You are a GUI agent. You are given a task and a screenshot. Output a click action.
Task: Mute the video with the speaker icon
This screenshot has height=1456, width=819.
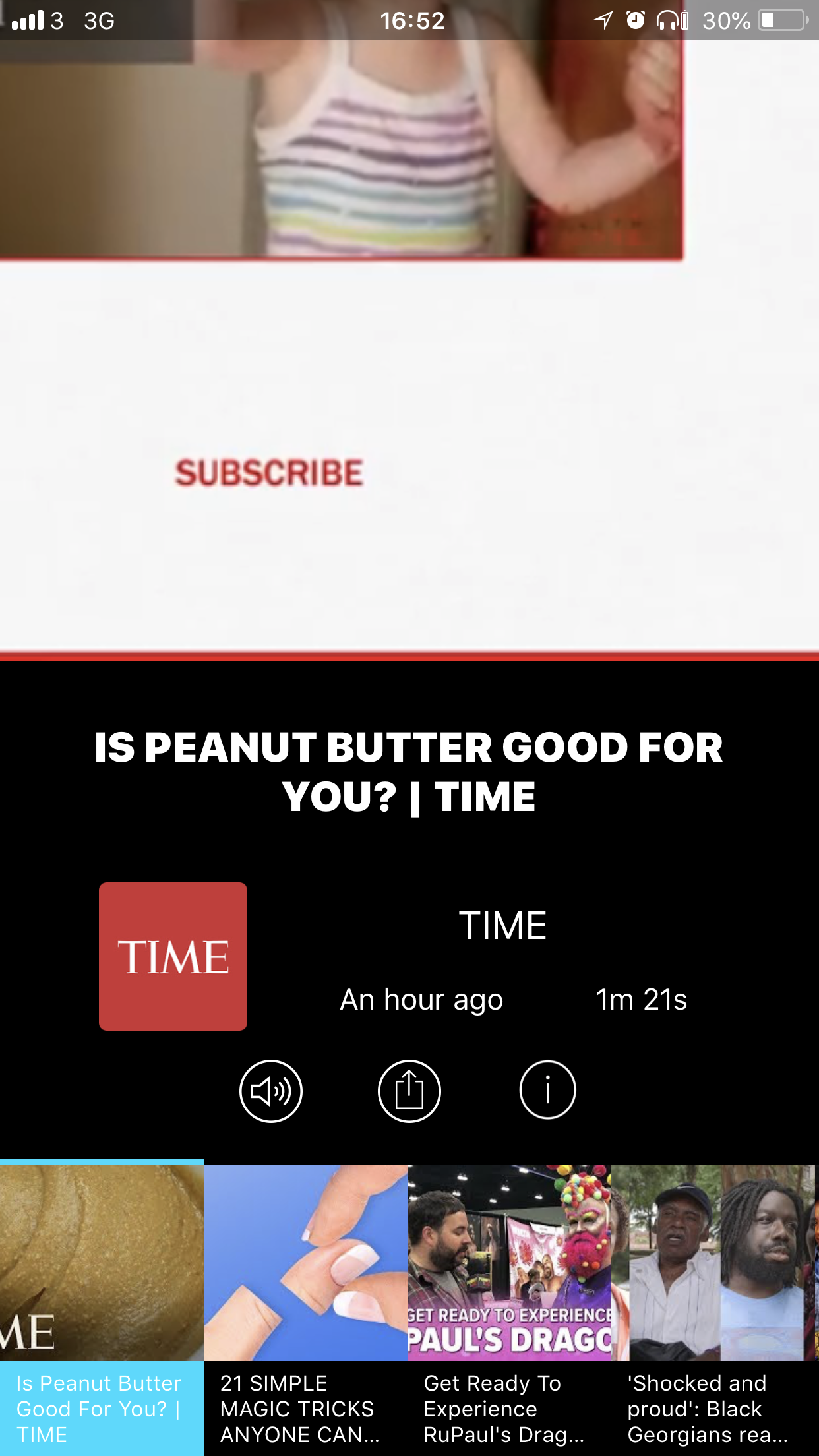[270, 1091]
